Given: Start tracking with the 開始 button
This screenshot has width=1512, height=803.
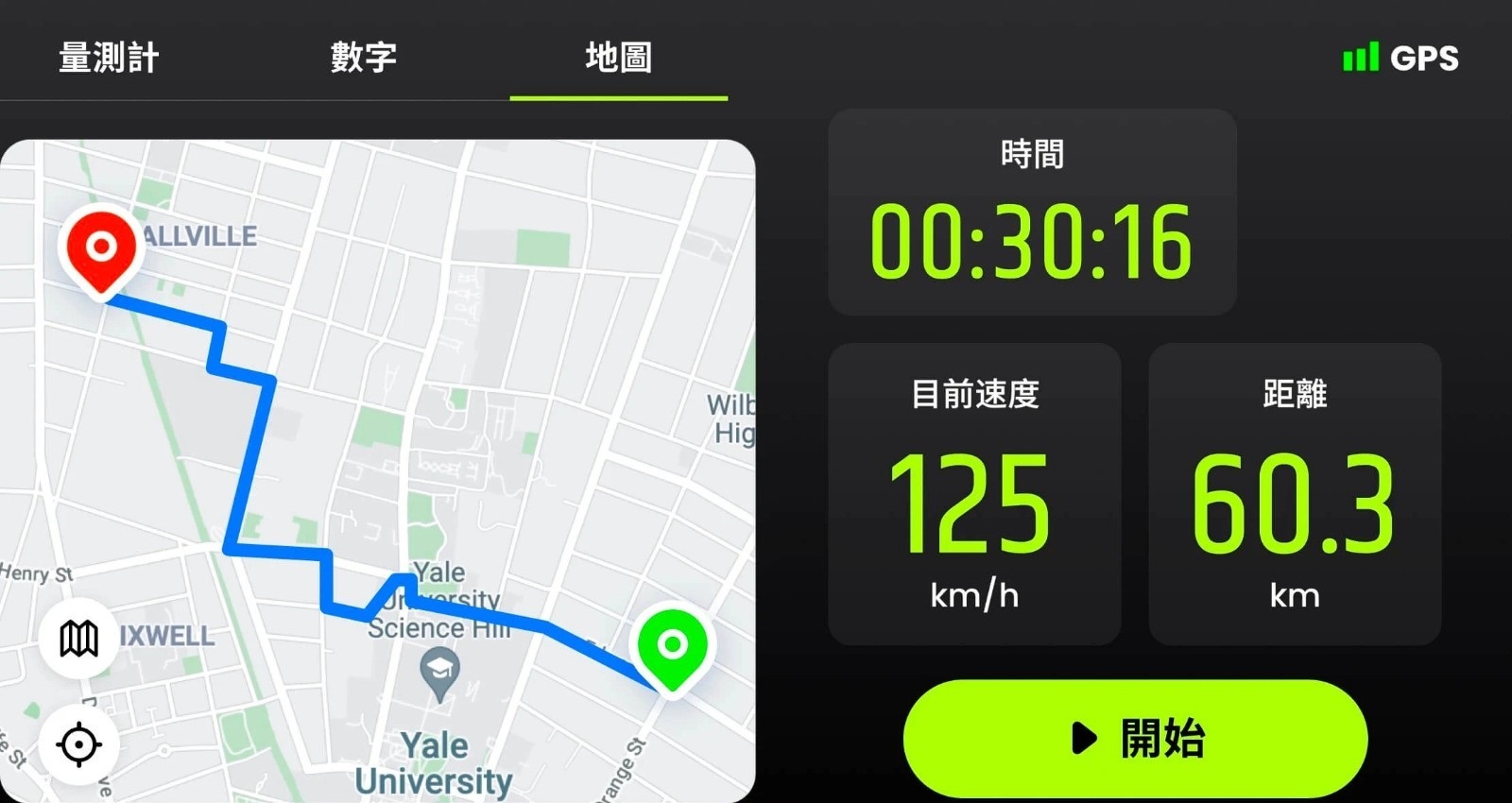Looking at the screenshot, I should [1135, 738].
